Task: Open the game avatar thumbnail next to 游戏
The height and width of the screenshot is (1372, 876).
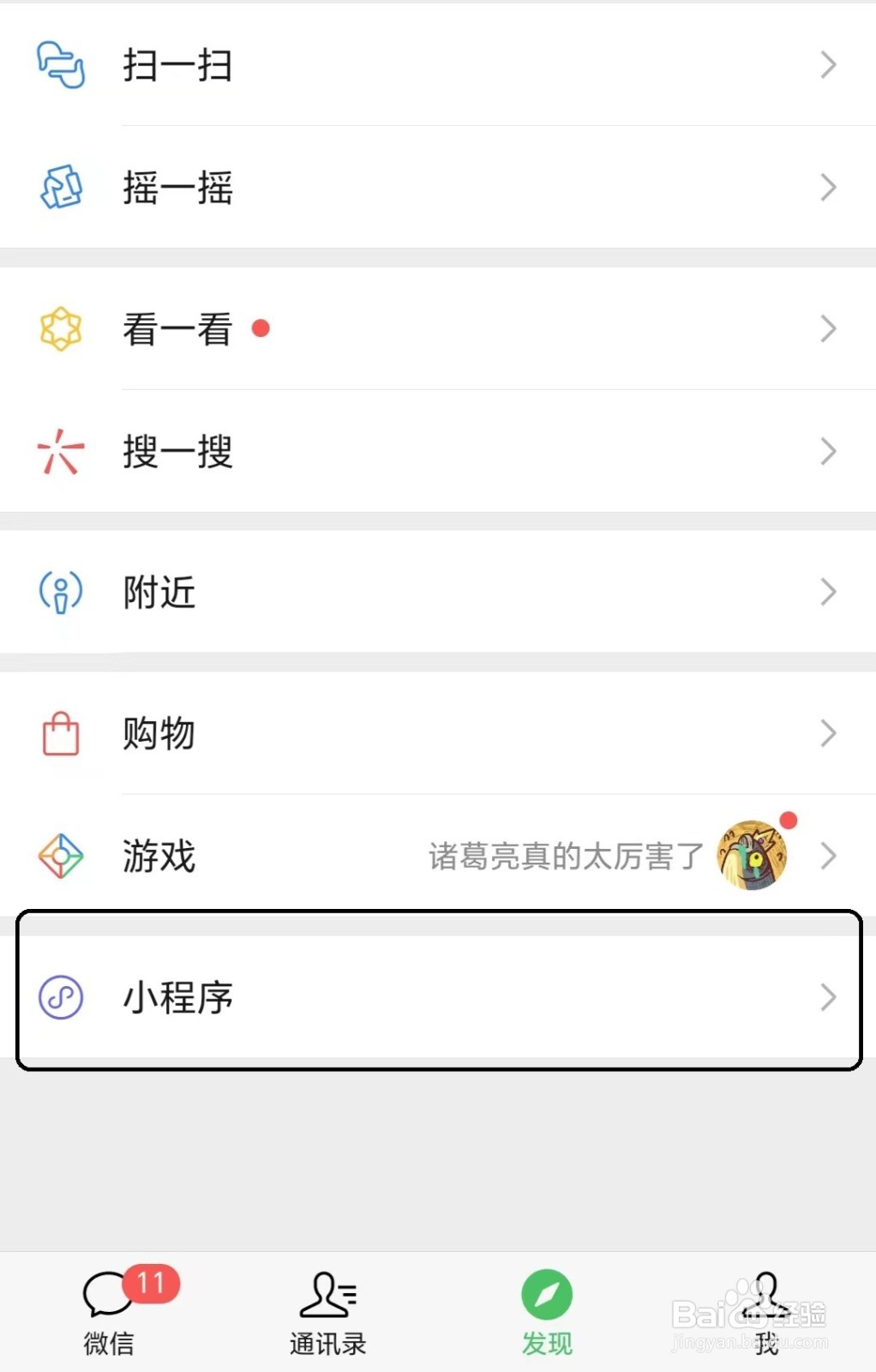Action: click(752, 855)
